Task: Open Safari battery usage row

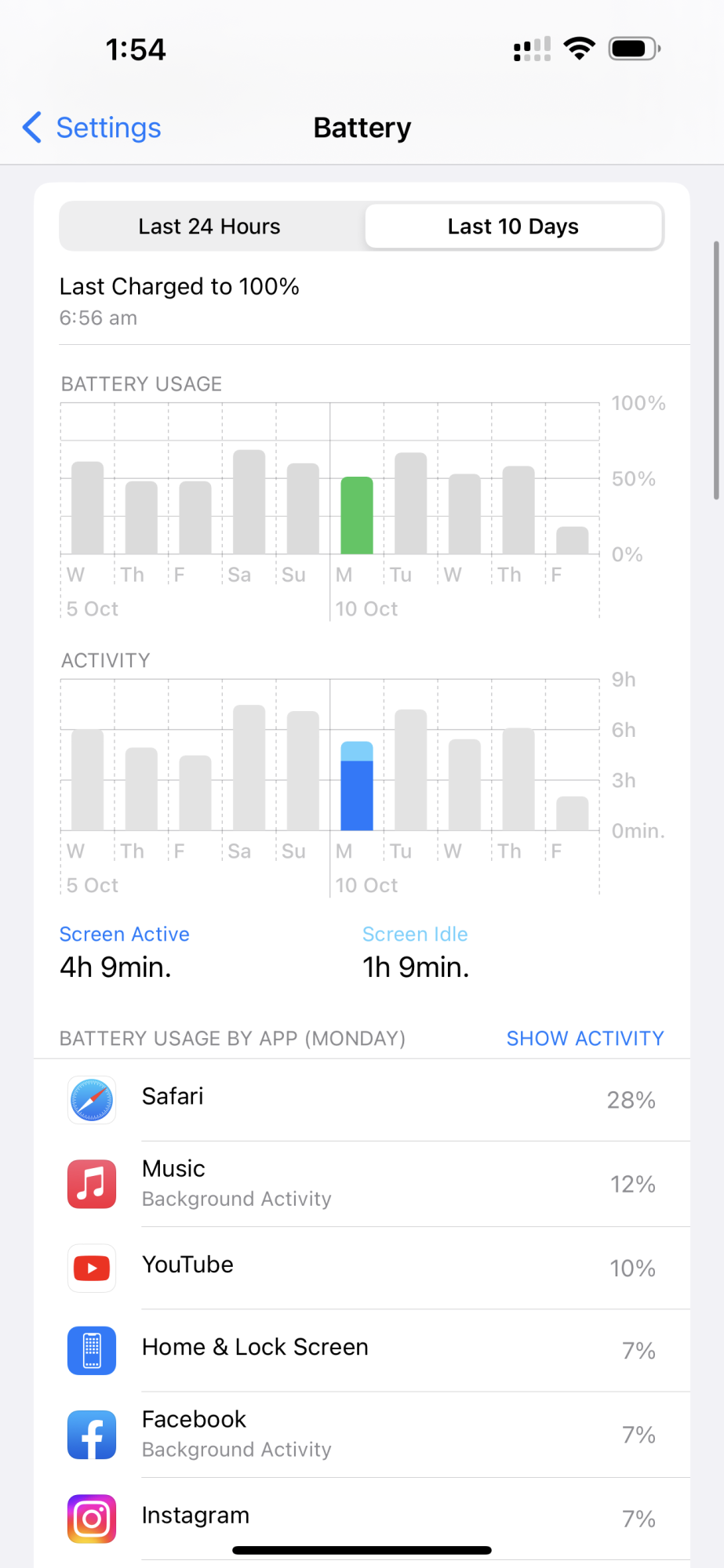Action: pyautogui.click(x=361, y=1099)
